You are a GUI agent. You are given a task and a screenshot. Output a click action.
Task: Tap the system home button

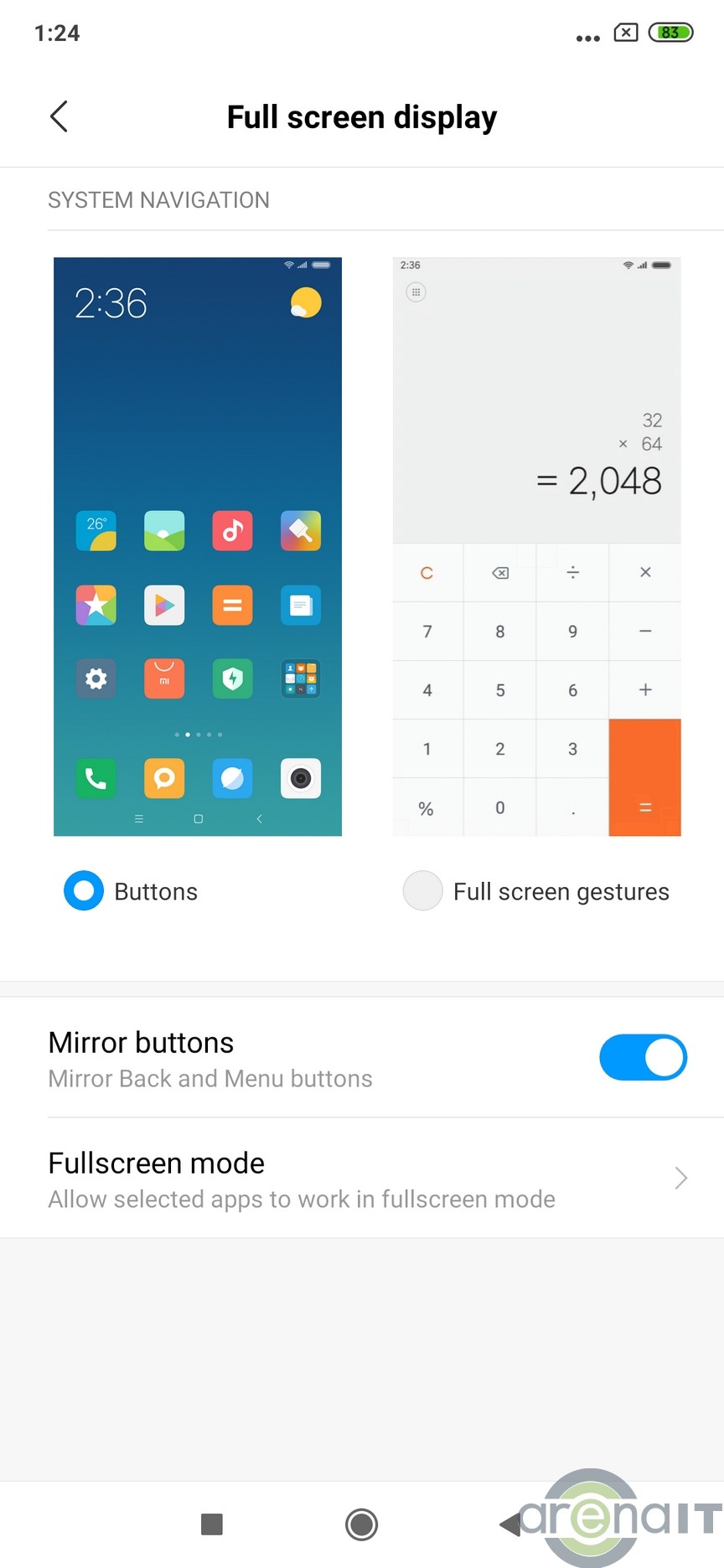click(x=362, y=1524)
